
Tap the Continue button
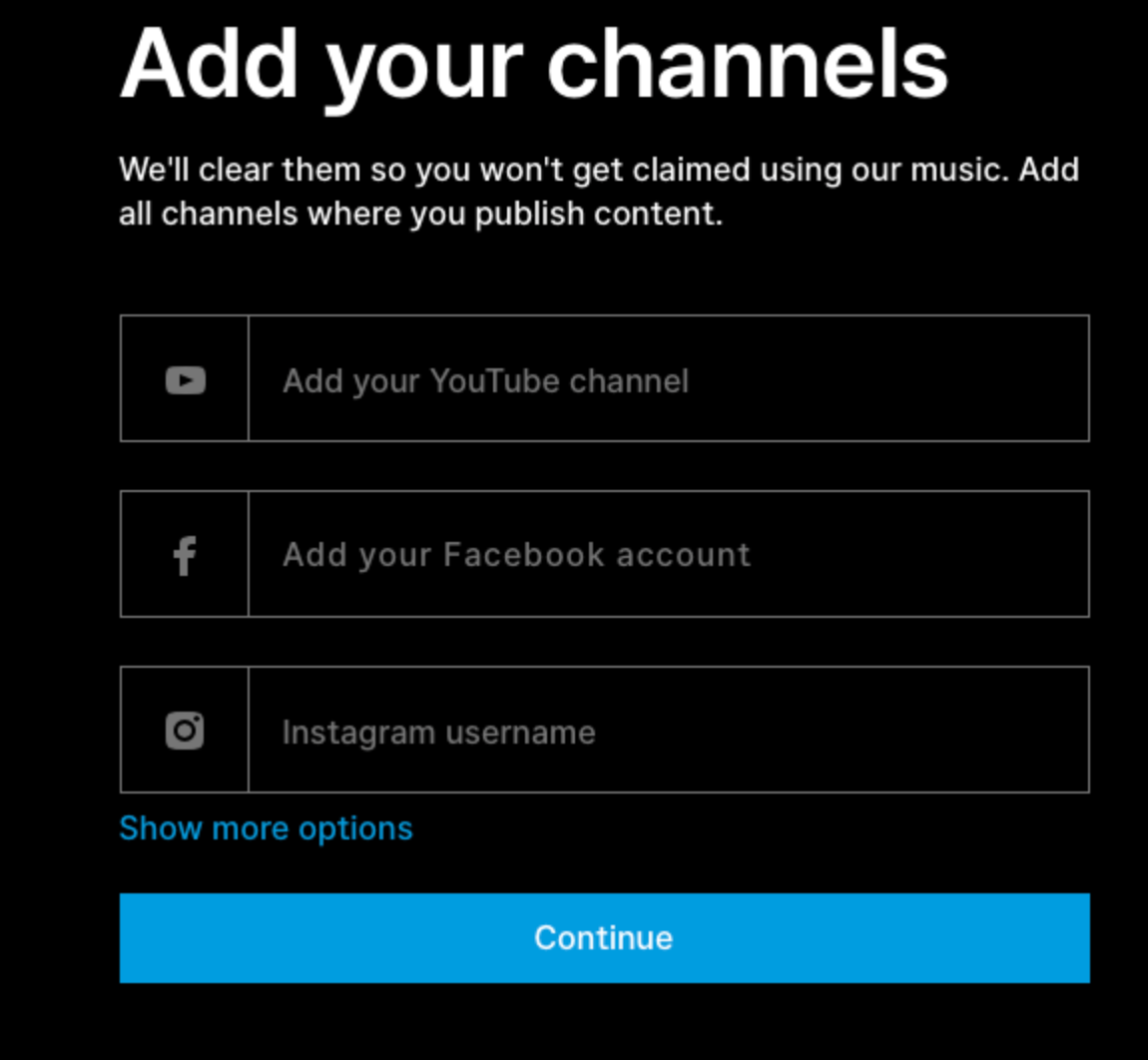tap(604, 938)
